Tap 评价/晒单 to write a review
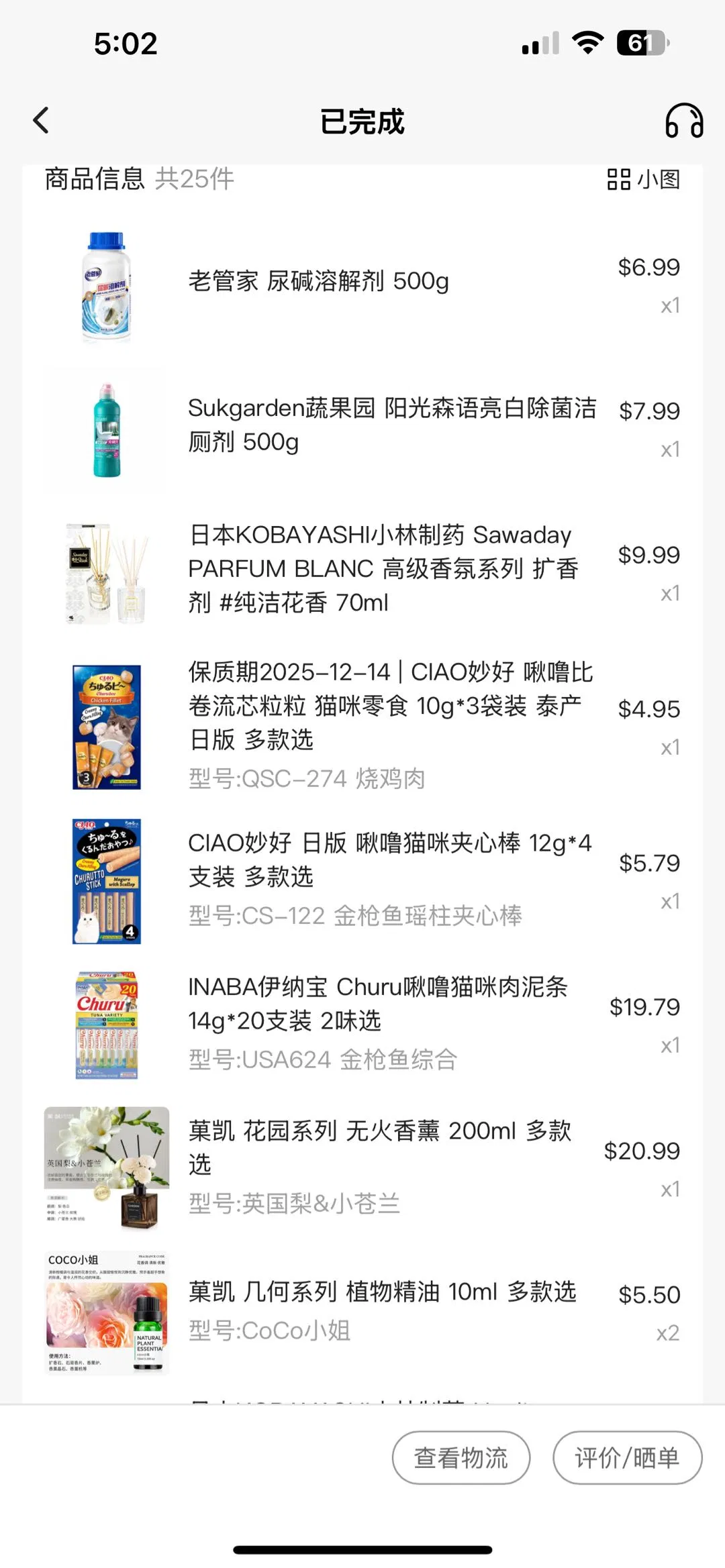This screenshot has width=725, height=1568. (x=627, y=1457)
